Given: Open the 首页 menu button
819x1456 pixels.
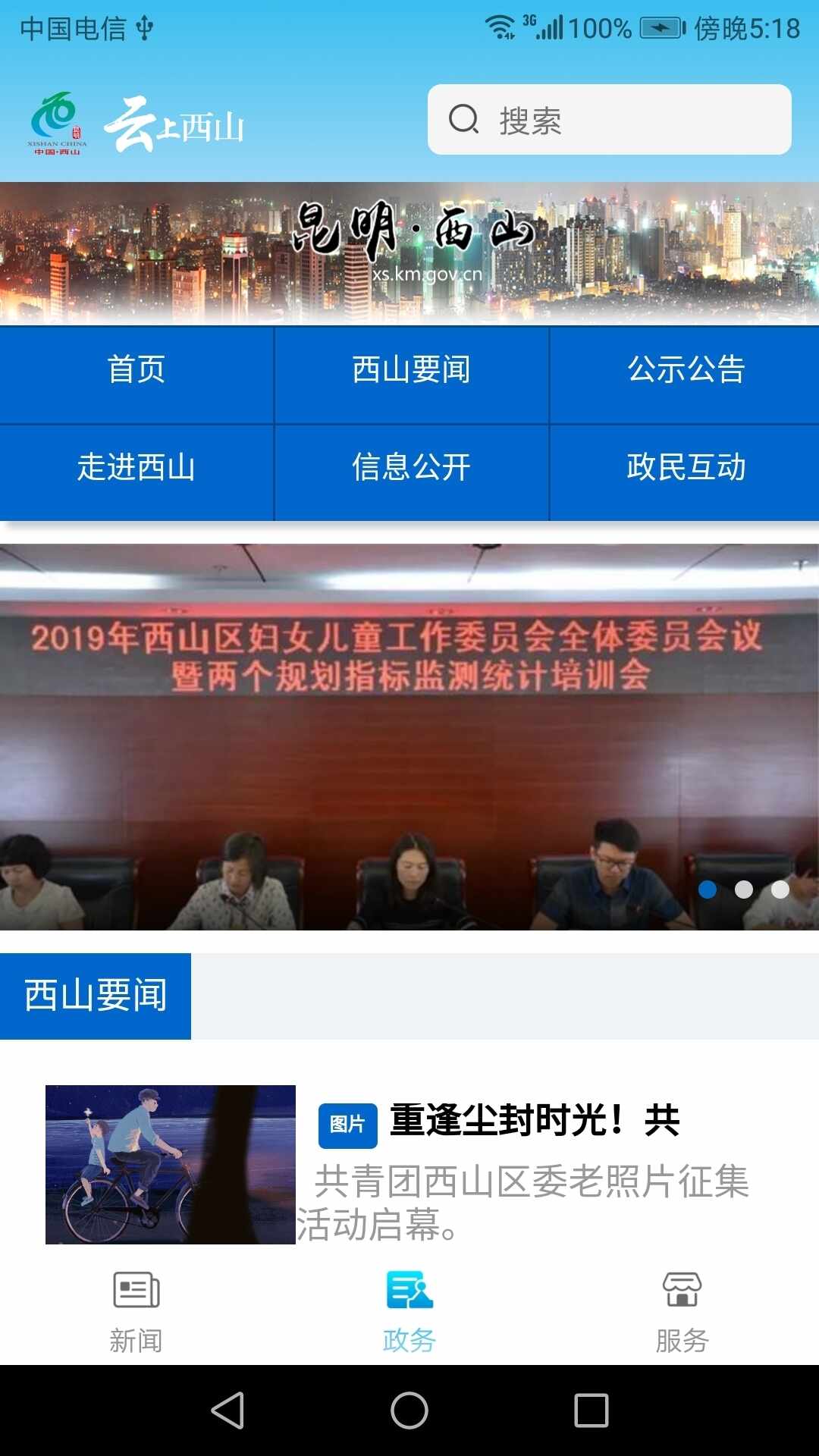Looking at the screenshot, I should click(136, 371).
